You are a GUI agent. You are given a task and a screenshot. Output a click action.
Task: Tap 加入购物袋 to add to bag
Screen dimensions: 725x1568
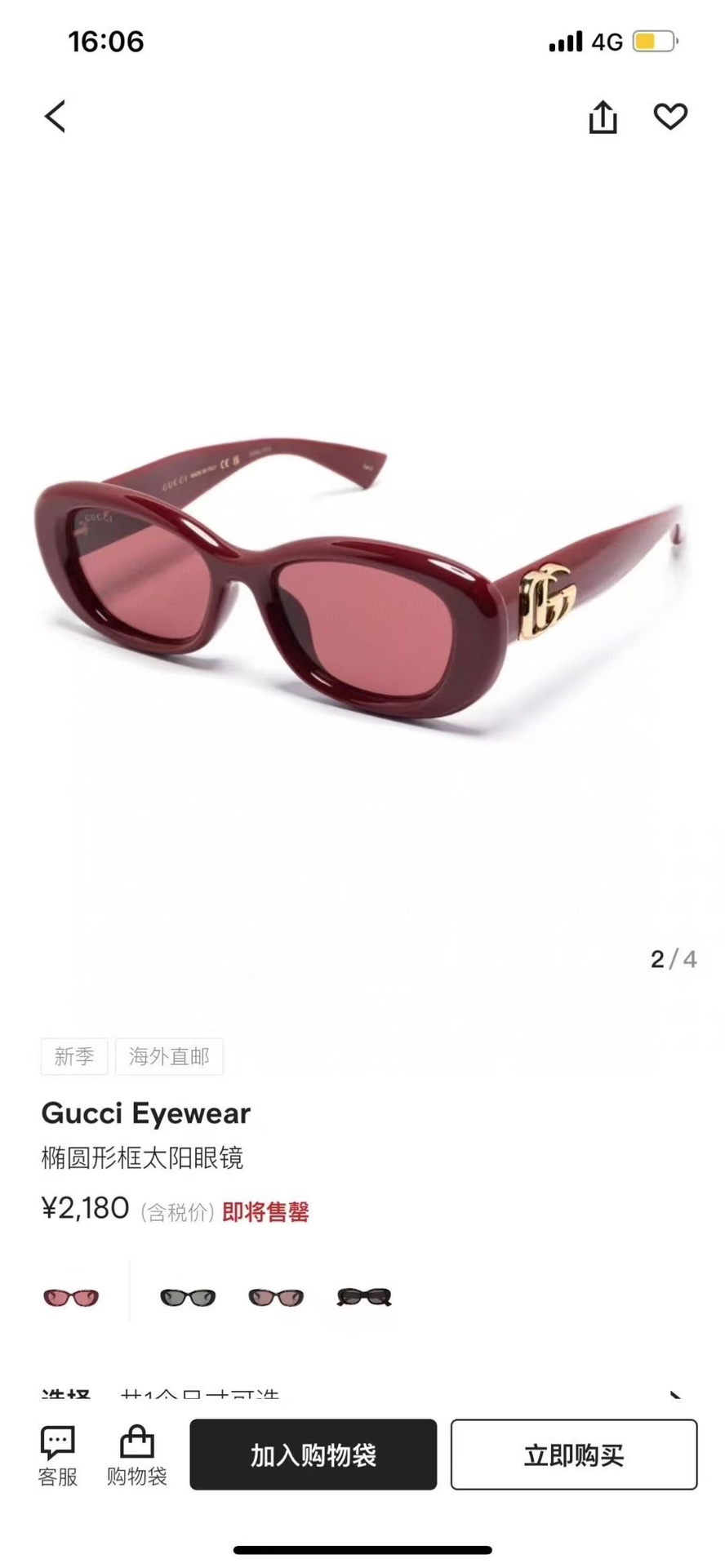[x=313, y=1455]
